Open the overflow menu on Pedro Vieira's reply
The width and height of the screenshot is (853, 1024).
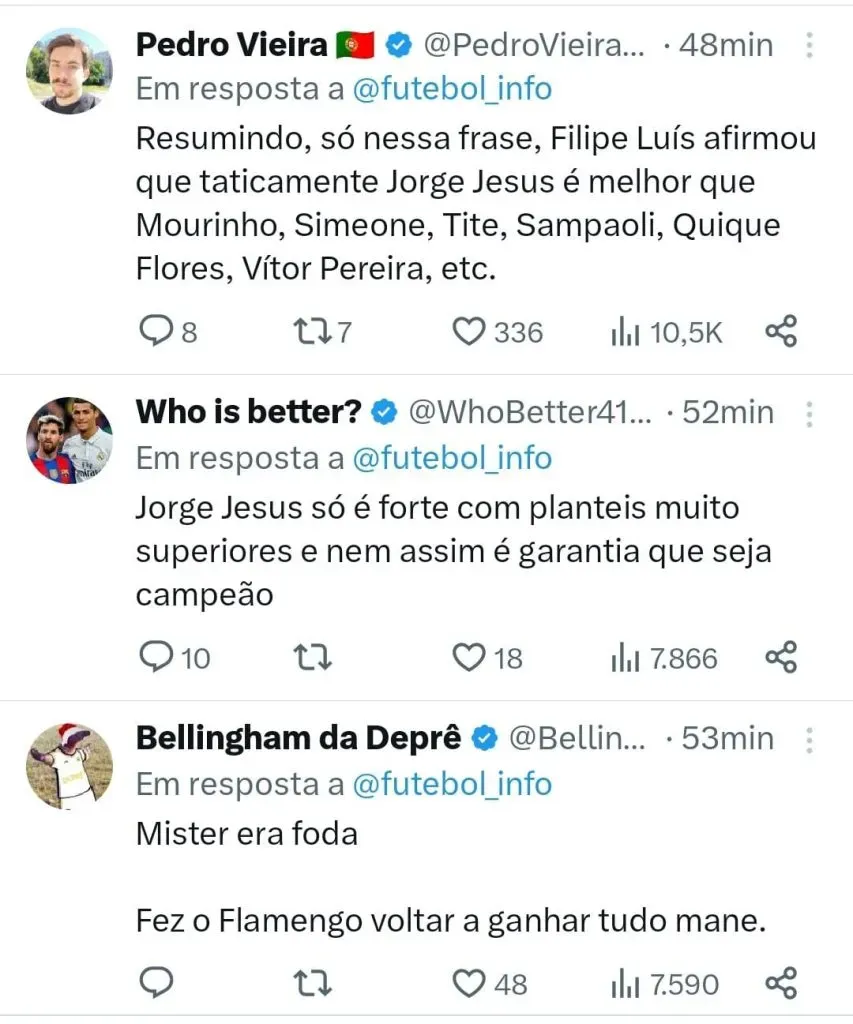click(x=810, y=45)
